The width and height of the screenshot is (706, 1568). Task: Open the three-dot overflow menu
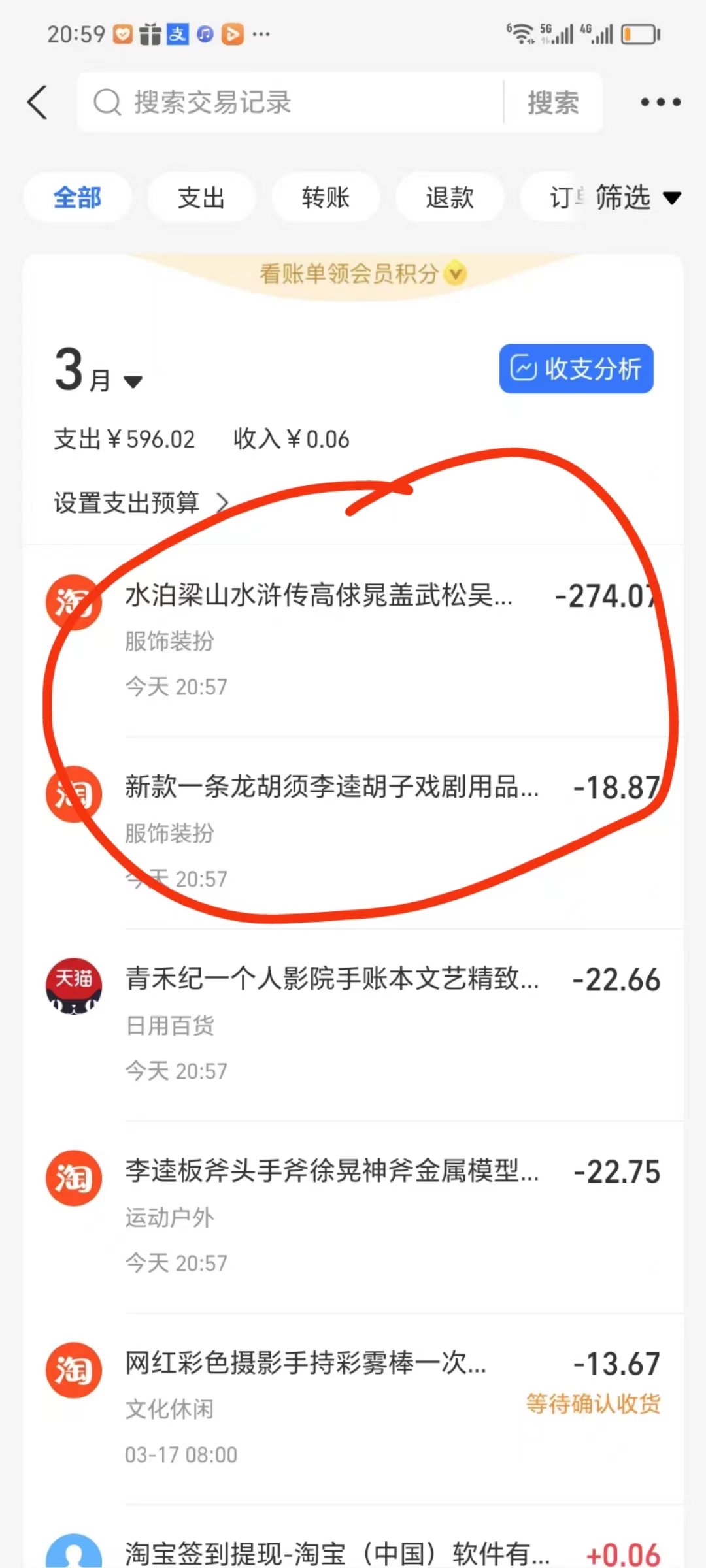[x=660, y=103]
